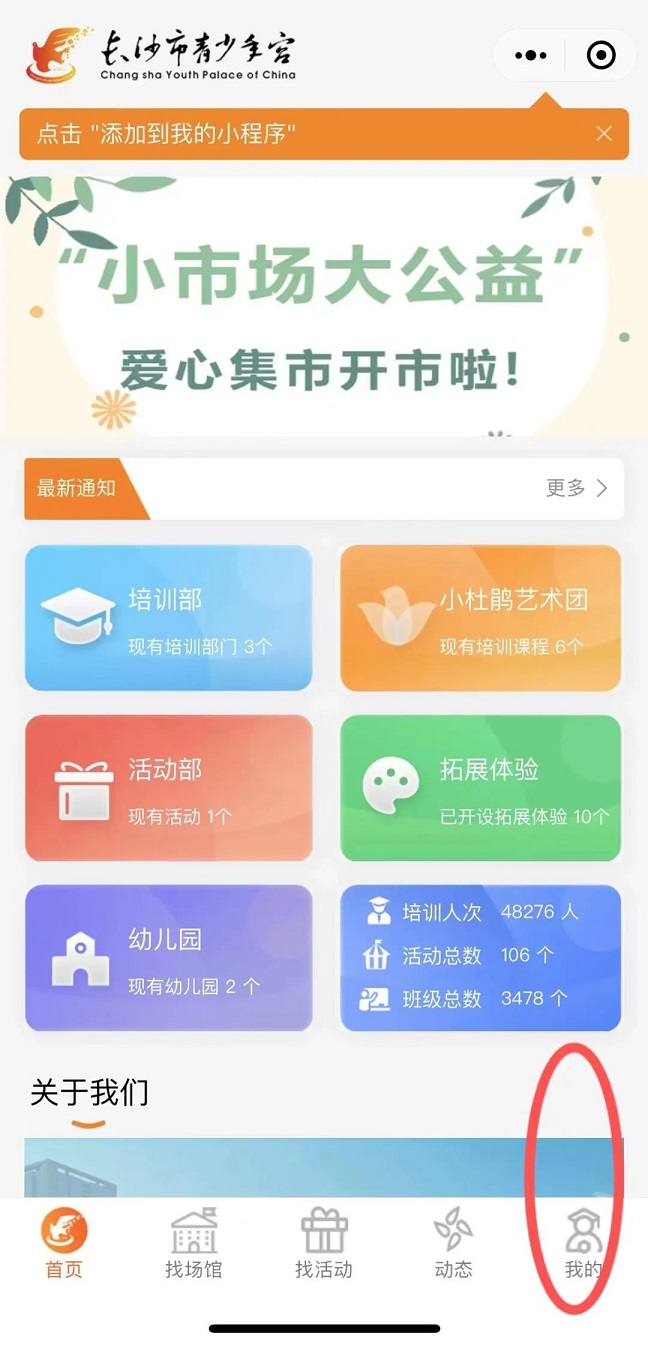Close the mini program with the circle button
The height and width of the screenshot is (1345, 648).
[601, 56]
